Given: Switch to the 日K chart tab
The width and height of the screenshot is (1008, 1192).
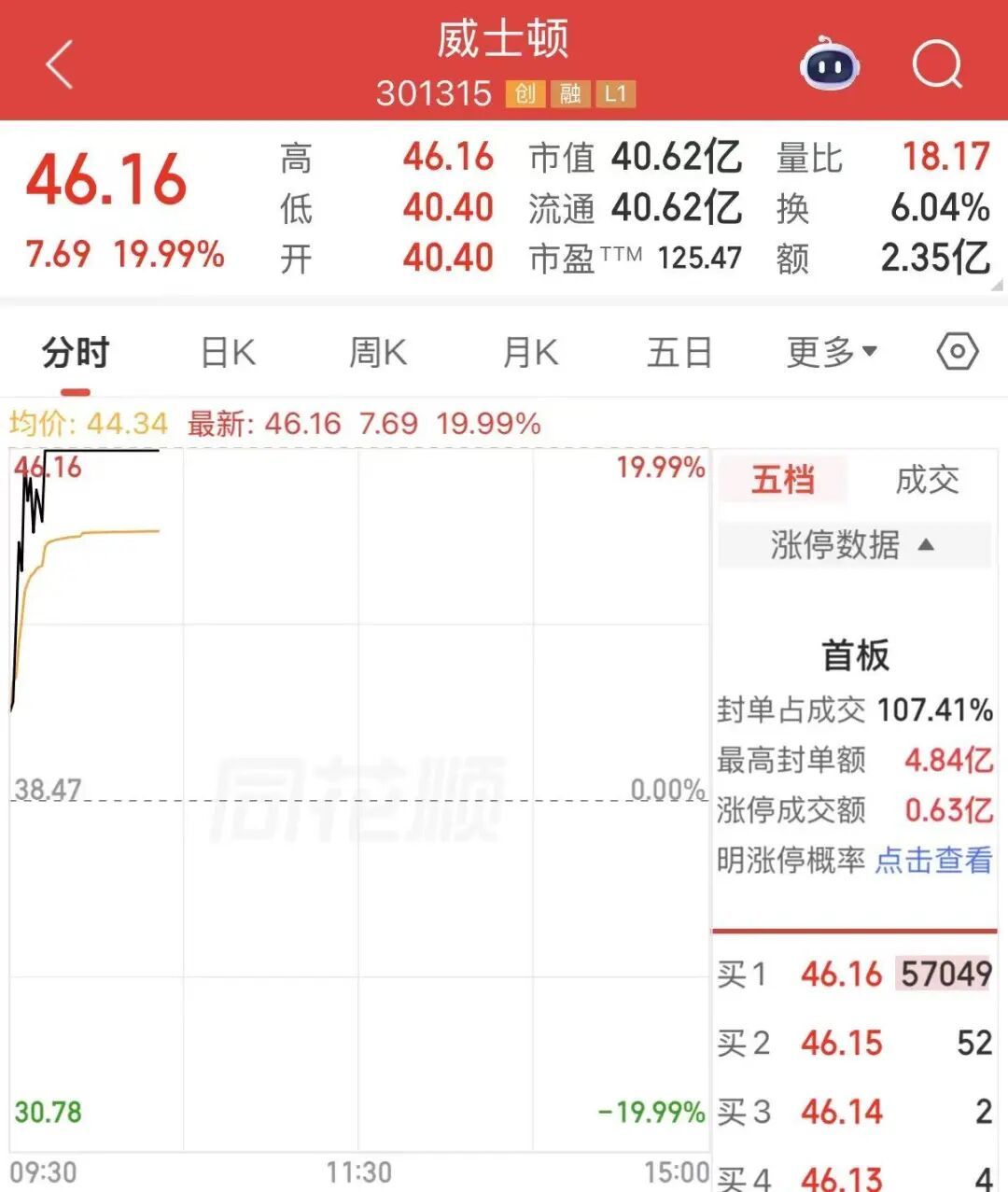Looking at the screenshot, I should pyautogui.click(x=228, y=353).
